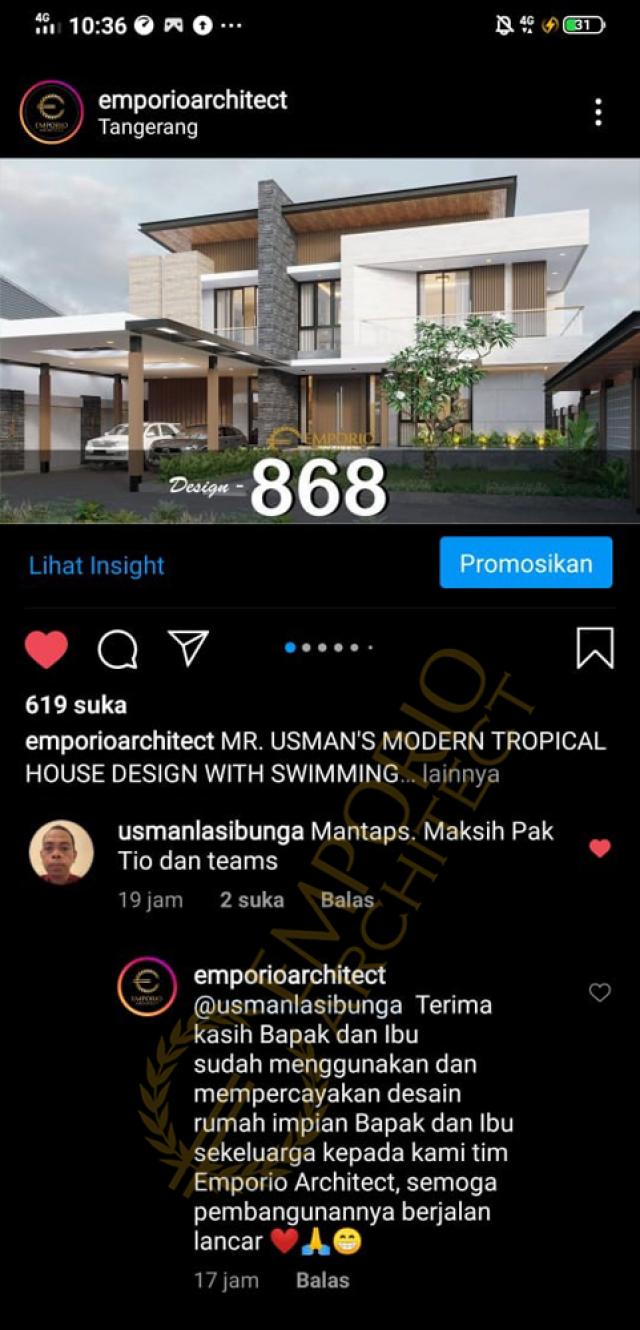Share the post via the paper plane icon
640x1330 pixels.
(x=188, y=648)
